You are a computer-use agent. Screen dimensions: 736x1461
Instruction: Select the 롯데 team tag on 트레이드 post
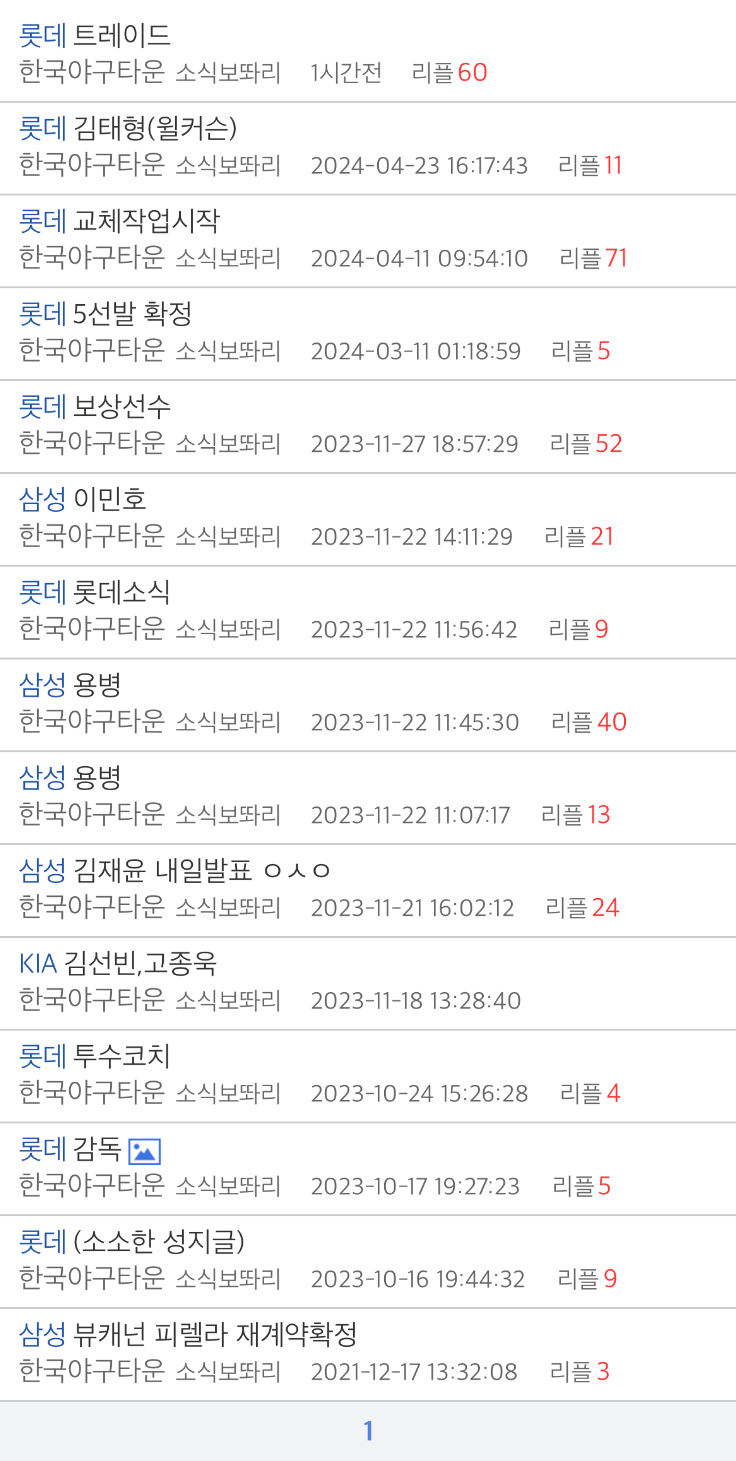pos(40,35)
